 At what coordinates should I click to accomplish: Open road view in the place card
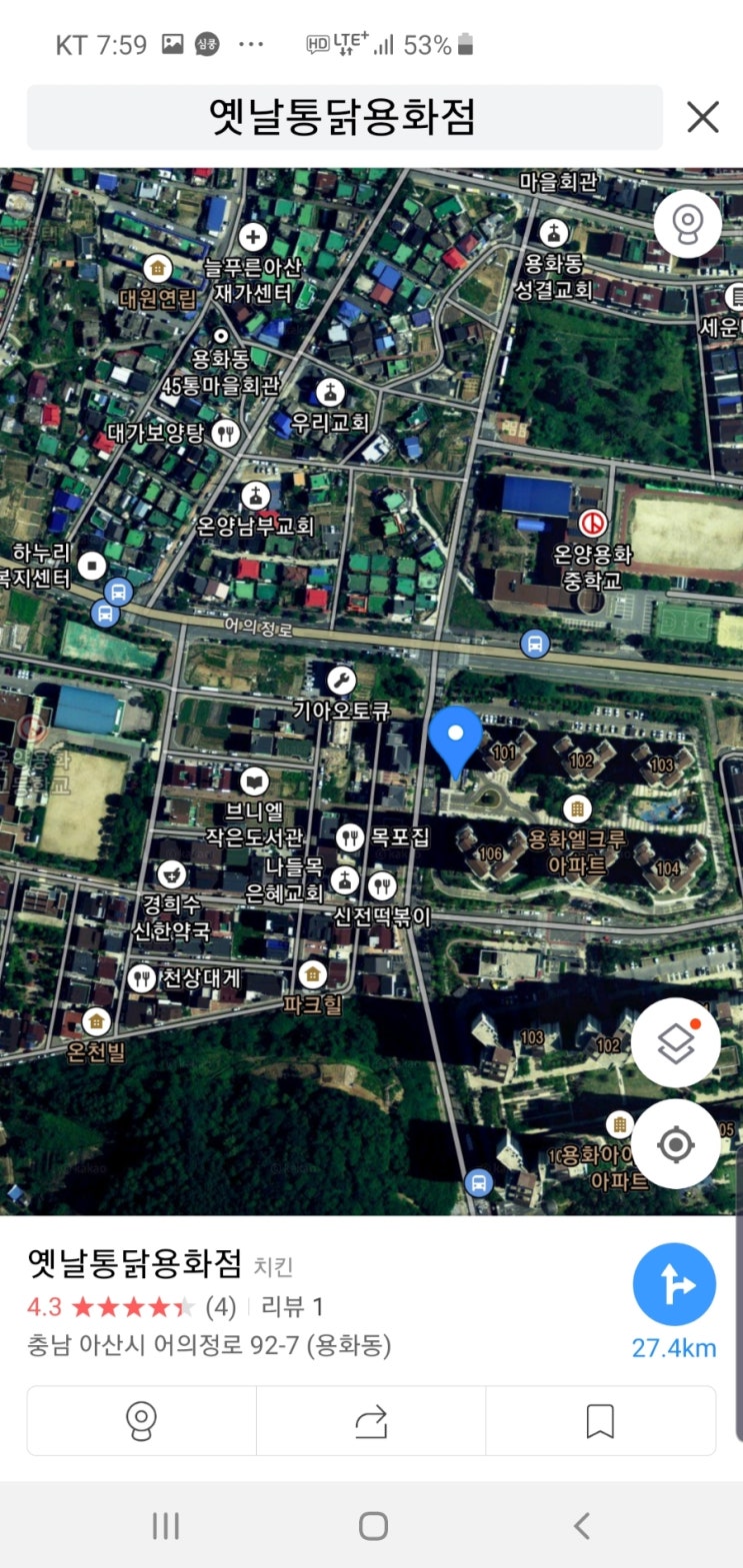pyautogui.click(x=141, y=1420)
